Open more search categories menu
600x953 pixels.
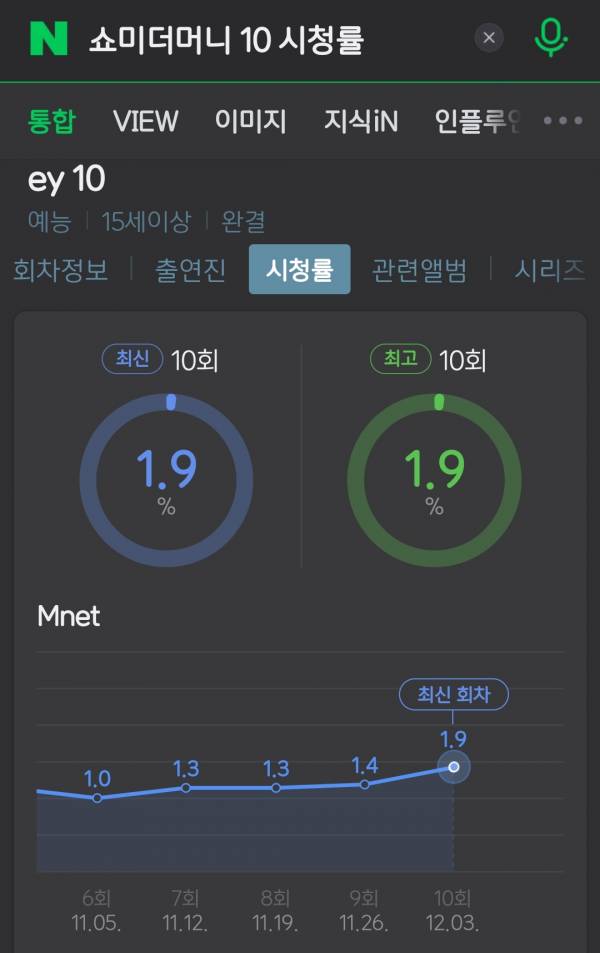[562, 121]
